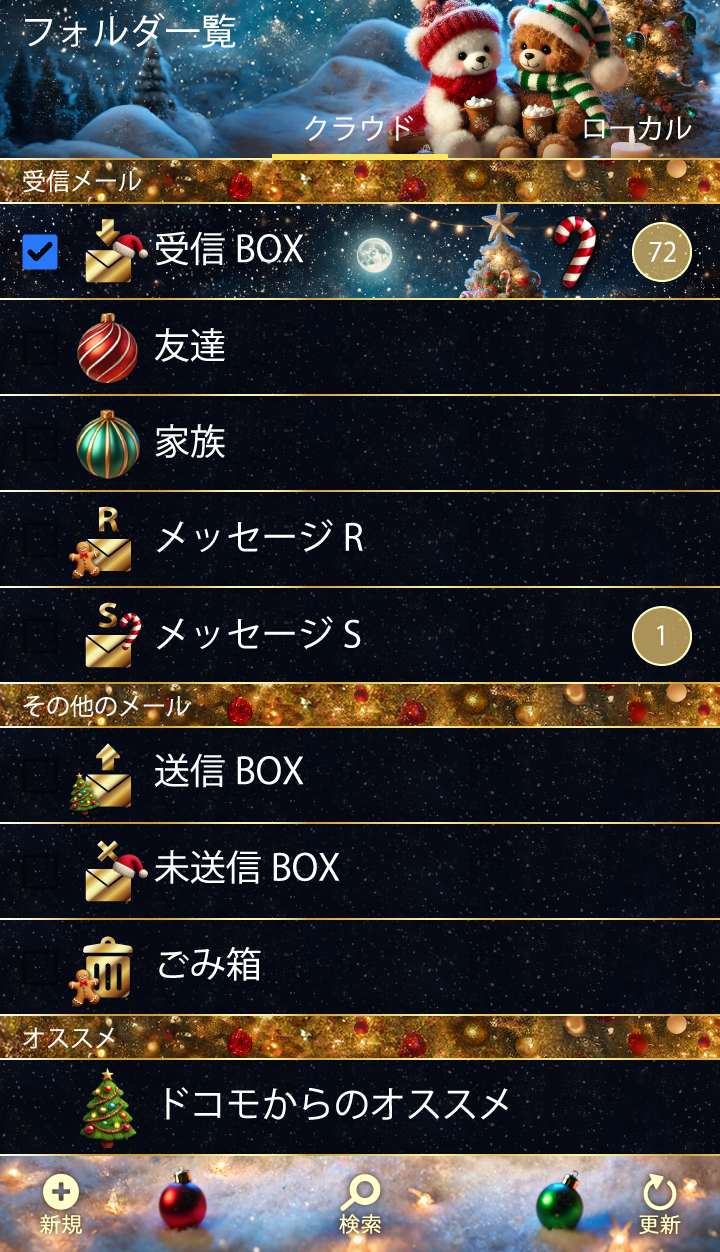Select the 家族 folder checkbox
This screenshot has width=720, height=1252.
click(x=40, y=444)
